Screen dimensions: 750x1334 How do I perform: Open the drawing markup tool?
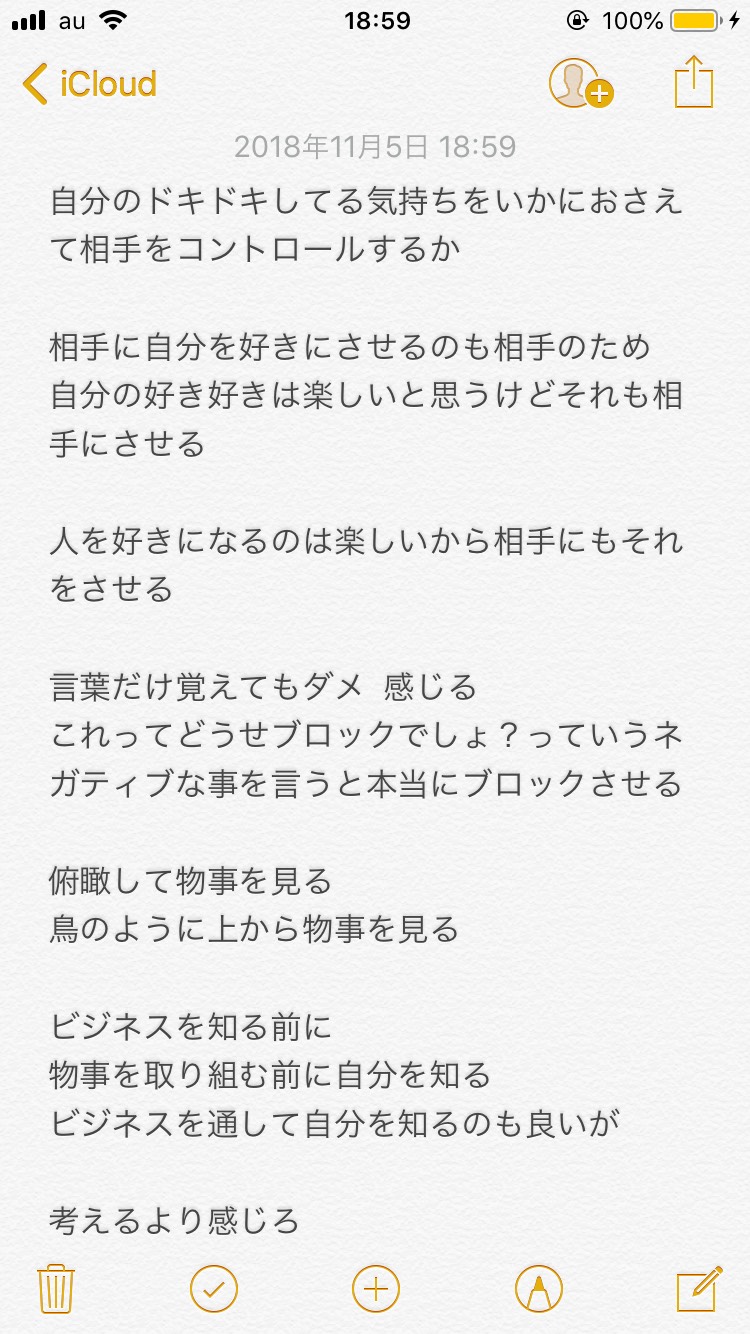538,1288
